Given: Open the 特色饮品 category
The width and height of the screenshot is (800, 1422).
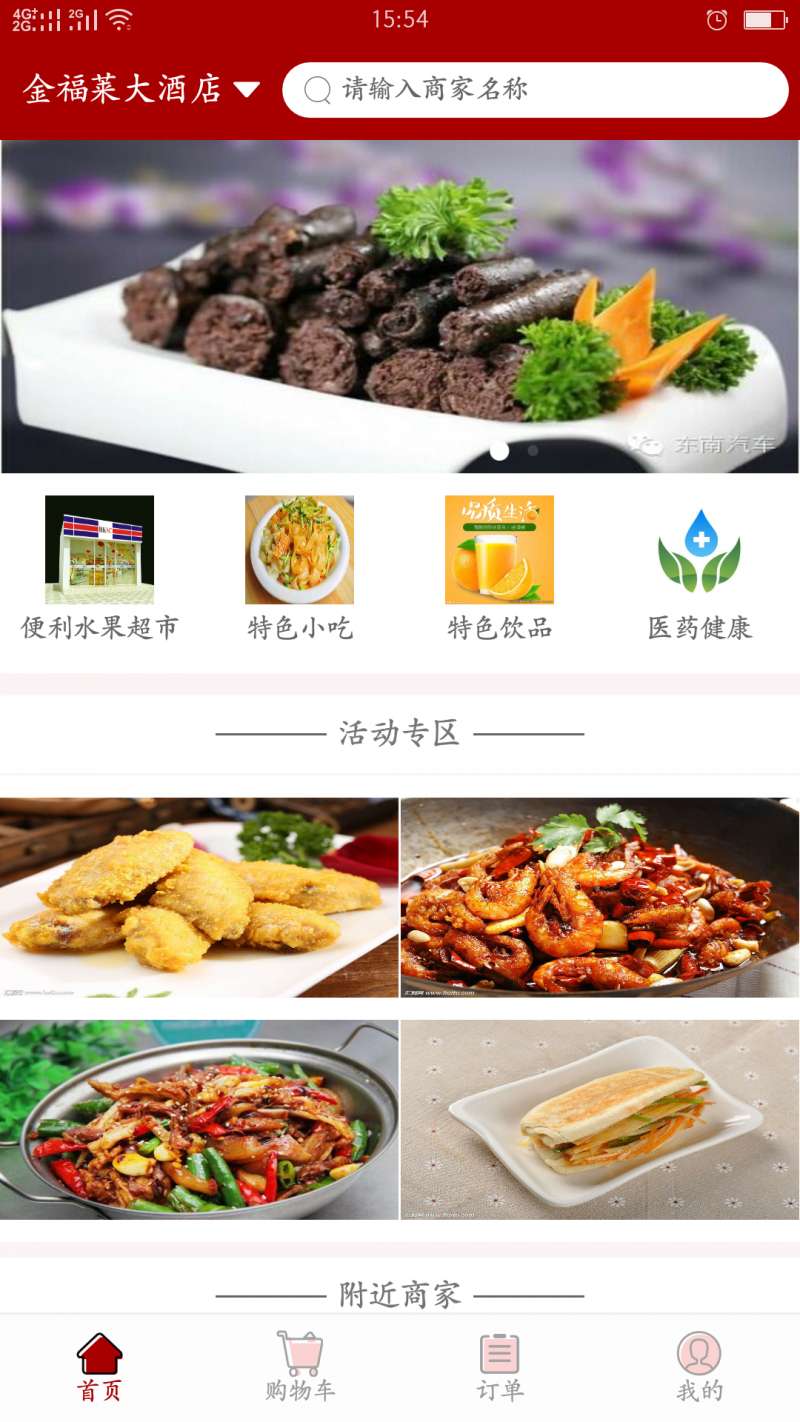Looking at the screenshot, I should (500, 567).
